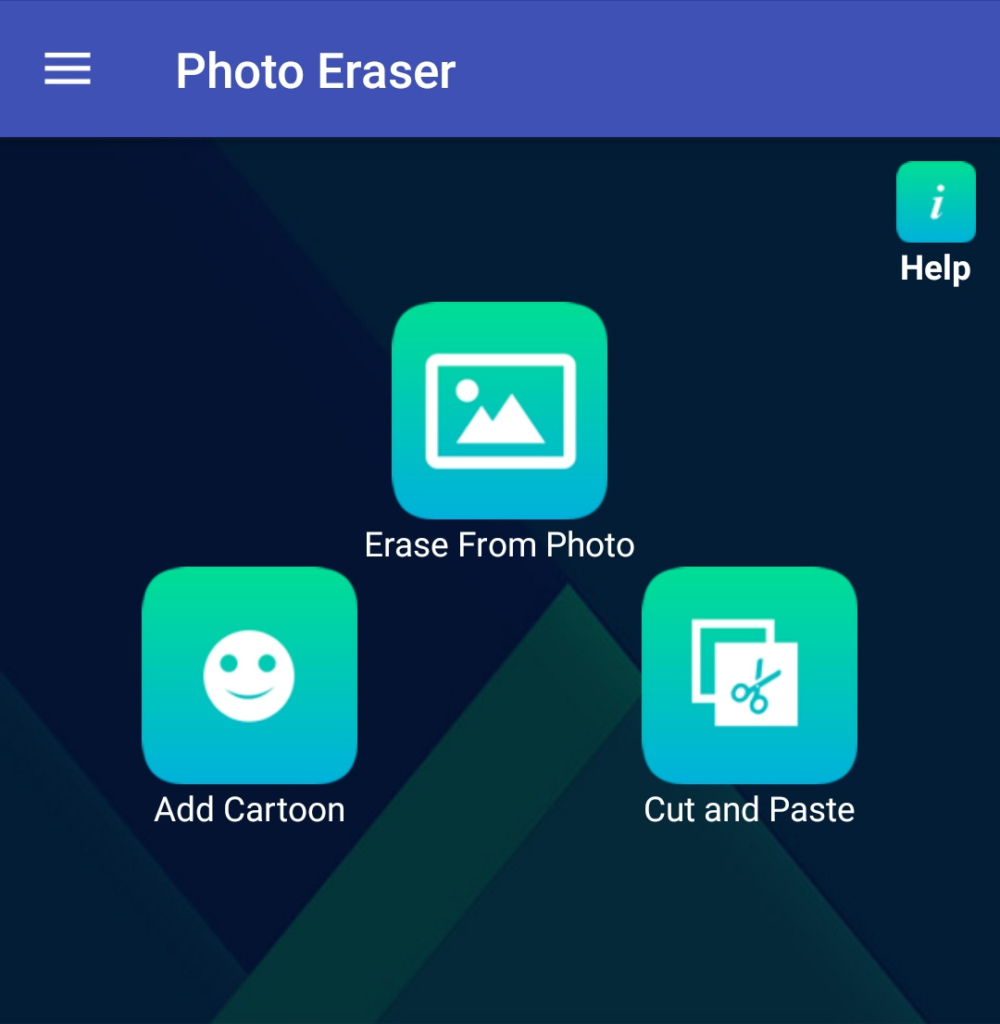The image size is (1000, 1024).
Task: Launch the Cut and Paste tool
Action: coord(749,675)
